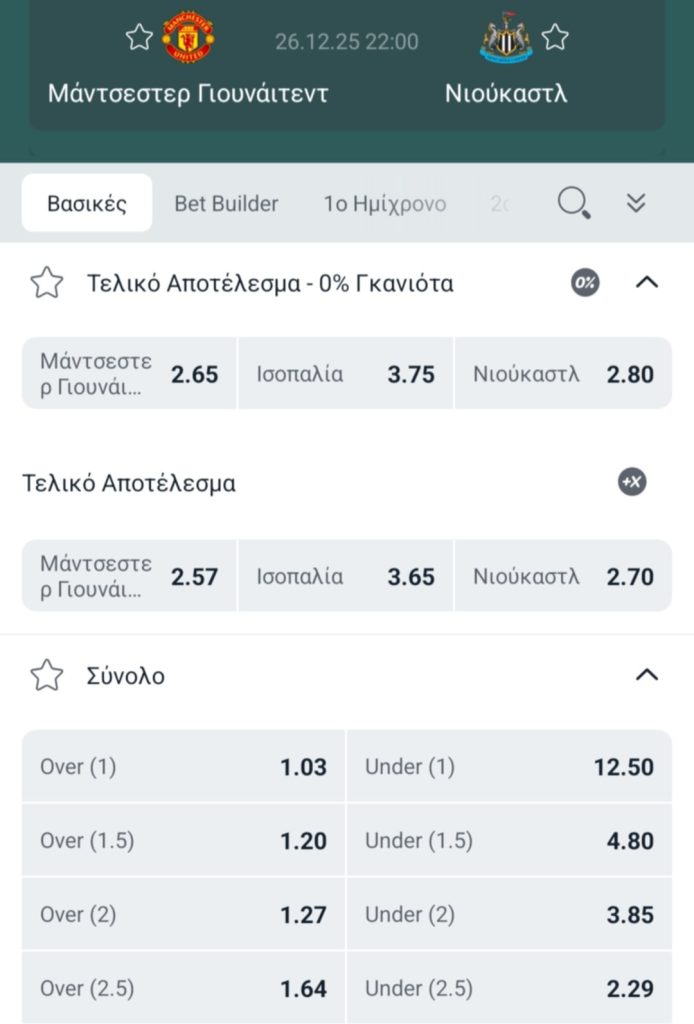The width and height of the screenshot is (694, 1024).
Task: Star the Τελικό Αποτέλεσμα - 0% Γκανιότα market
Action: tap(47, 283)
